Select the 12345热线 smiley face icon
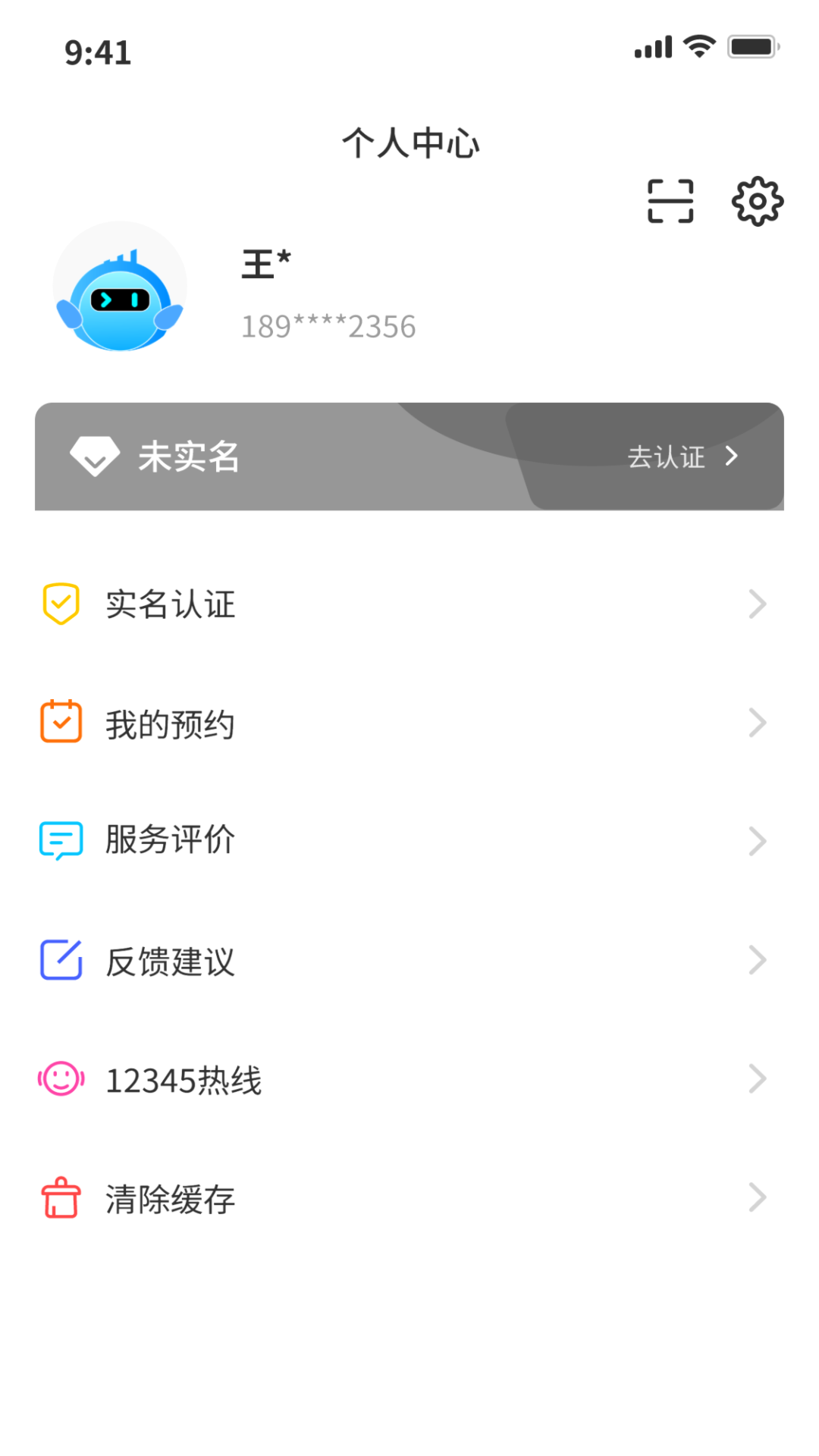 pos(61,1078)
